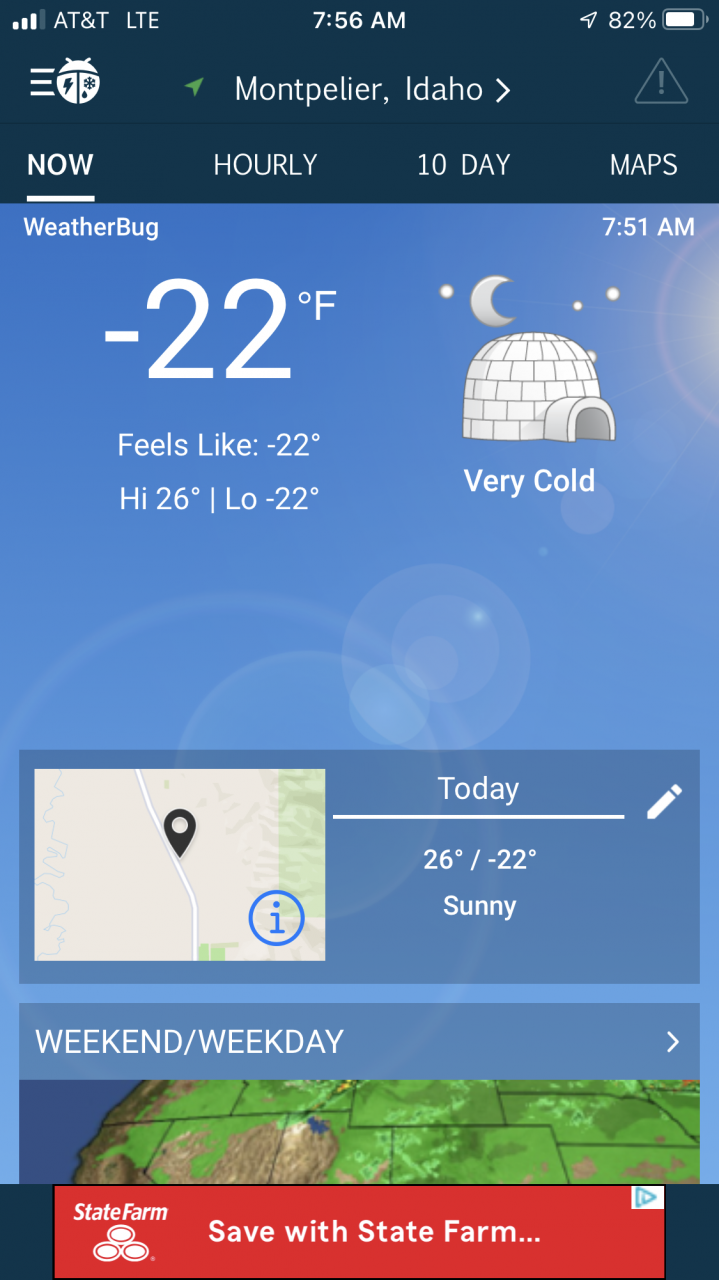Edit the Today forecast card
This screenshot has width=719, height=1280.
(664, 802)
